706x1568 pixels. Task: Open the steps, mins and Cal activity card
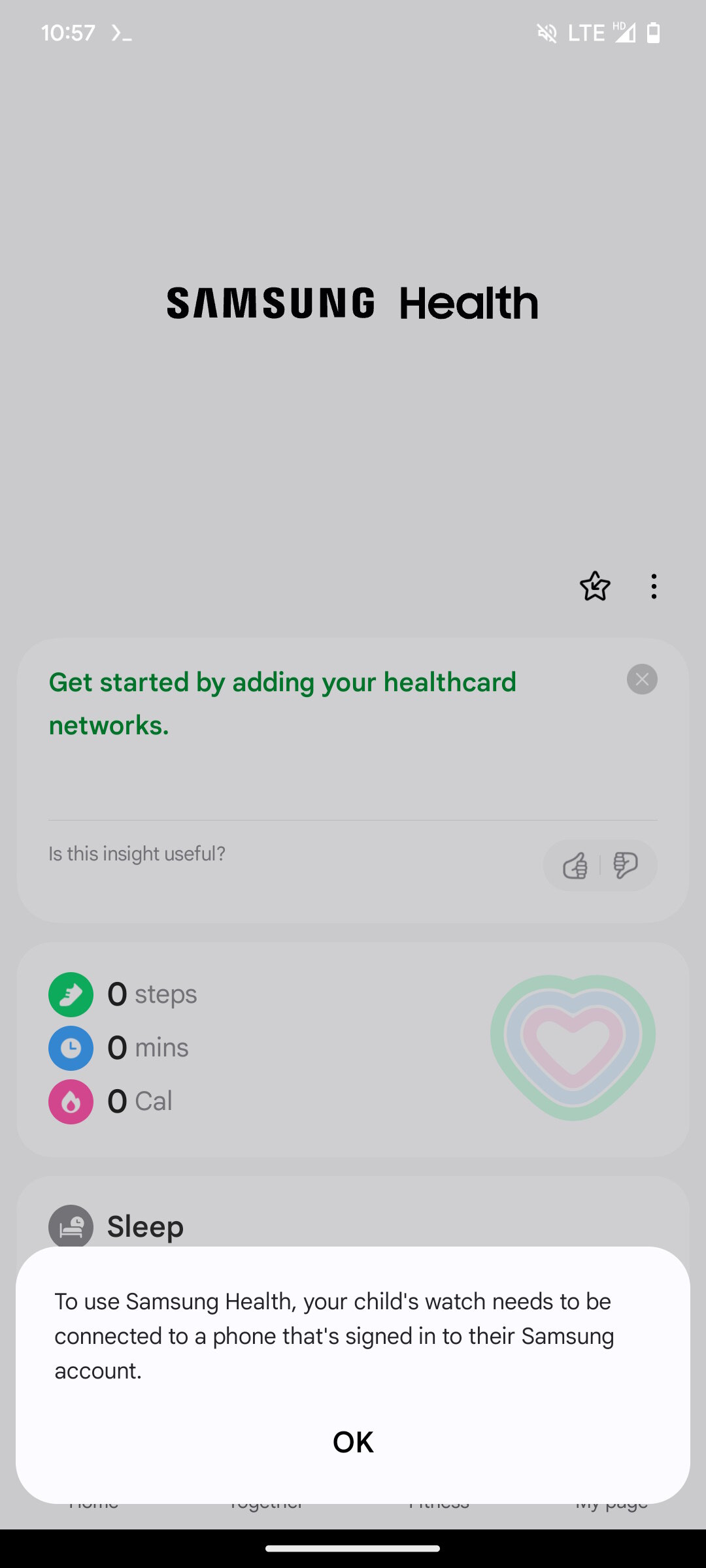[x=353, y=1049]
